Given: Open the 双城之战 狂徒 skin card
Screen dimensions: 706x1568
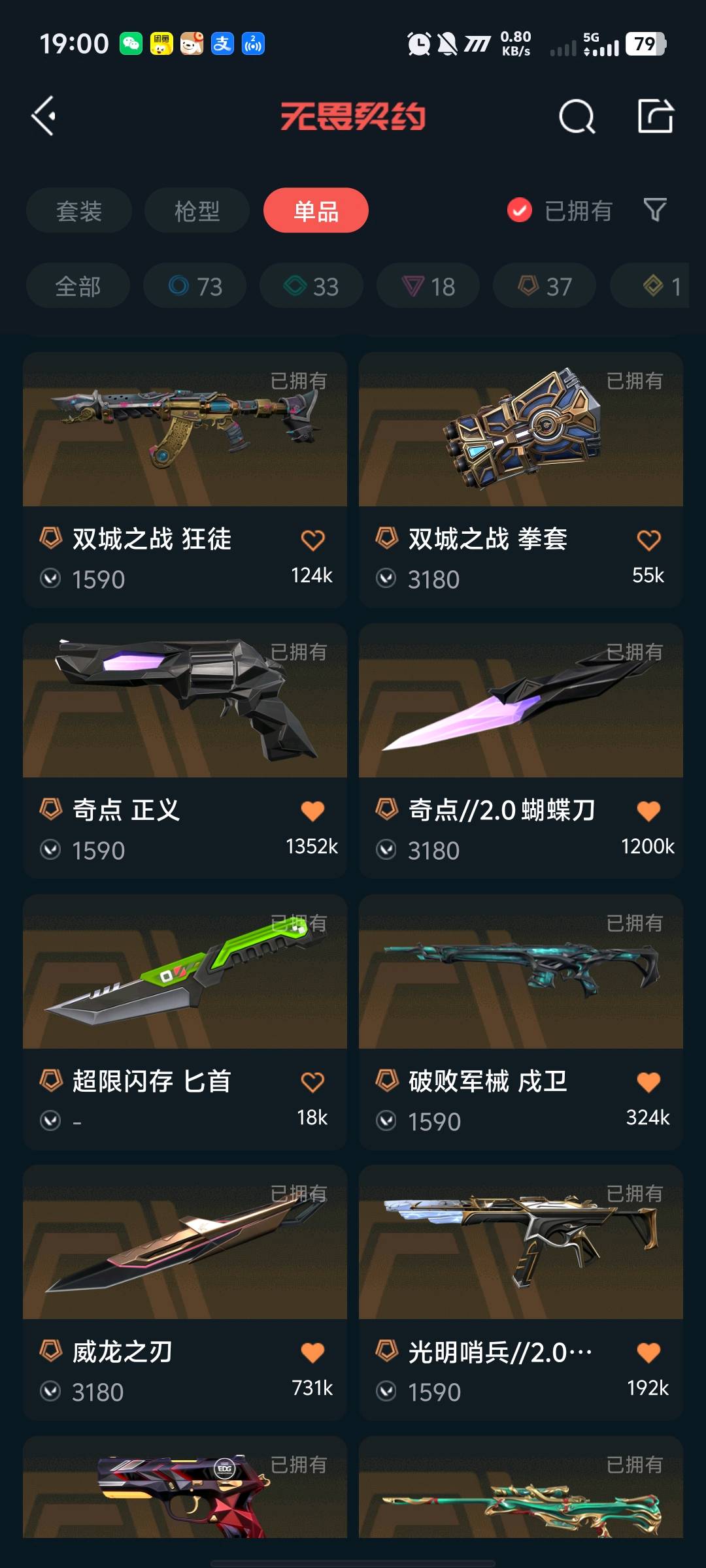Looking at the screenshot, I should [x=185, y=480].
